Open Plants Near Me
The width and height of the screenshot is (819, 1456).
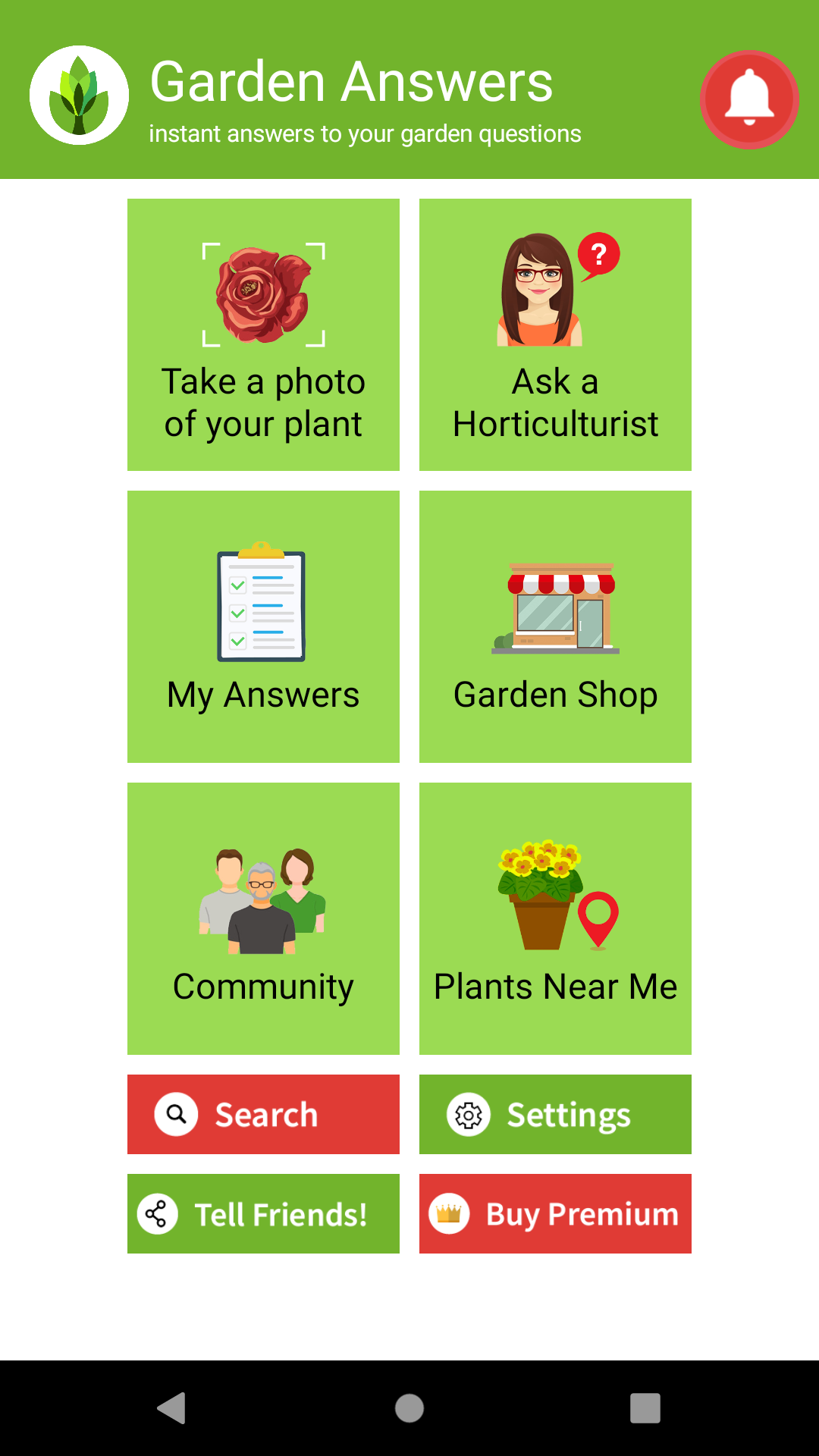pos(555,918)
